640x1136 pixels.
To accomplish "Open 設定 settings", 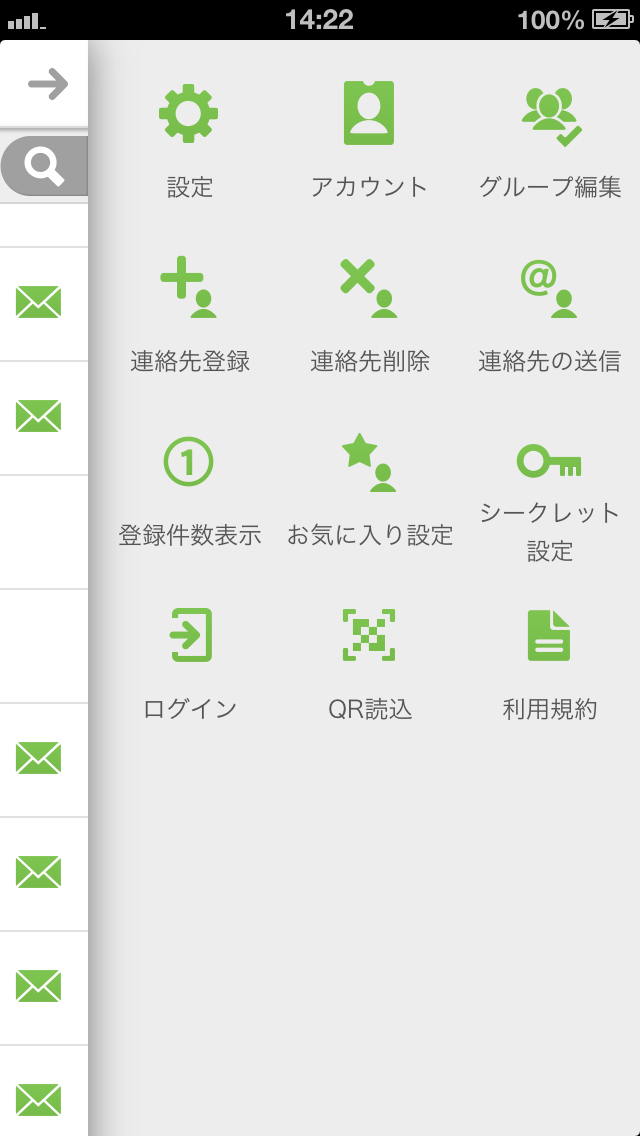I will tap(189, 141).
